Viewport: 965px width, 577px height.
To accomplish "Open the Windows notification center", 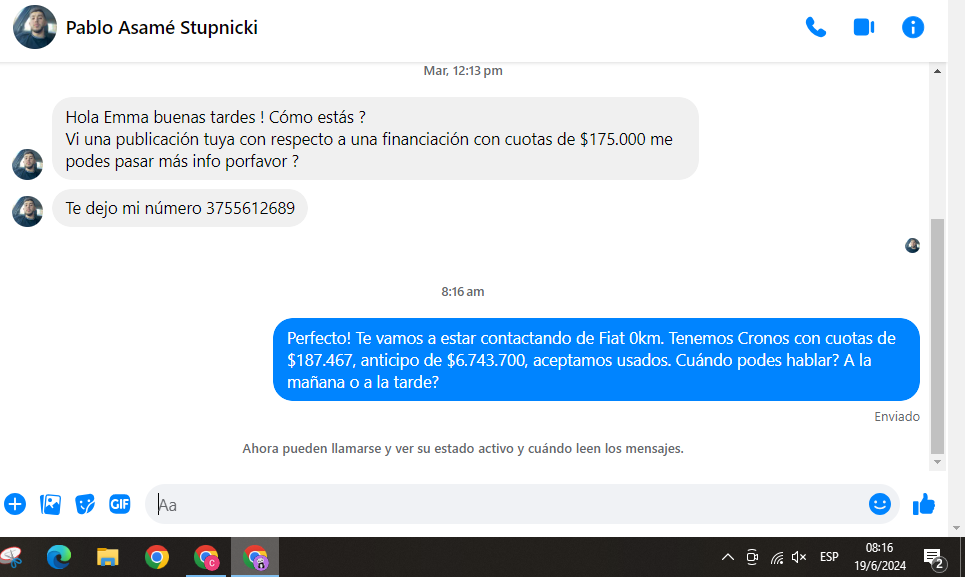I will coord(934,557).
